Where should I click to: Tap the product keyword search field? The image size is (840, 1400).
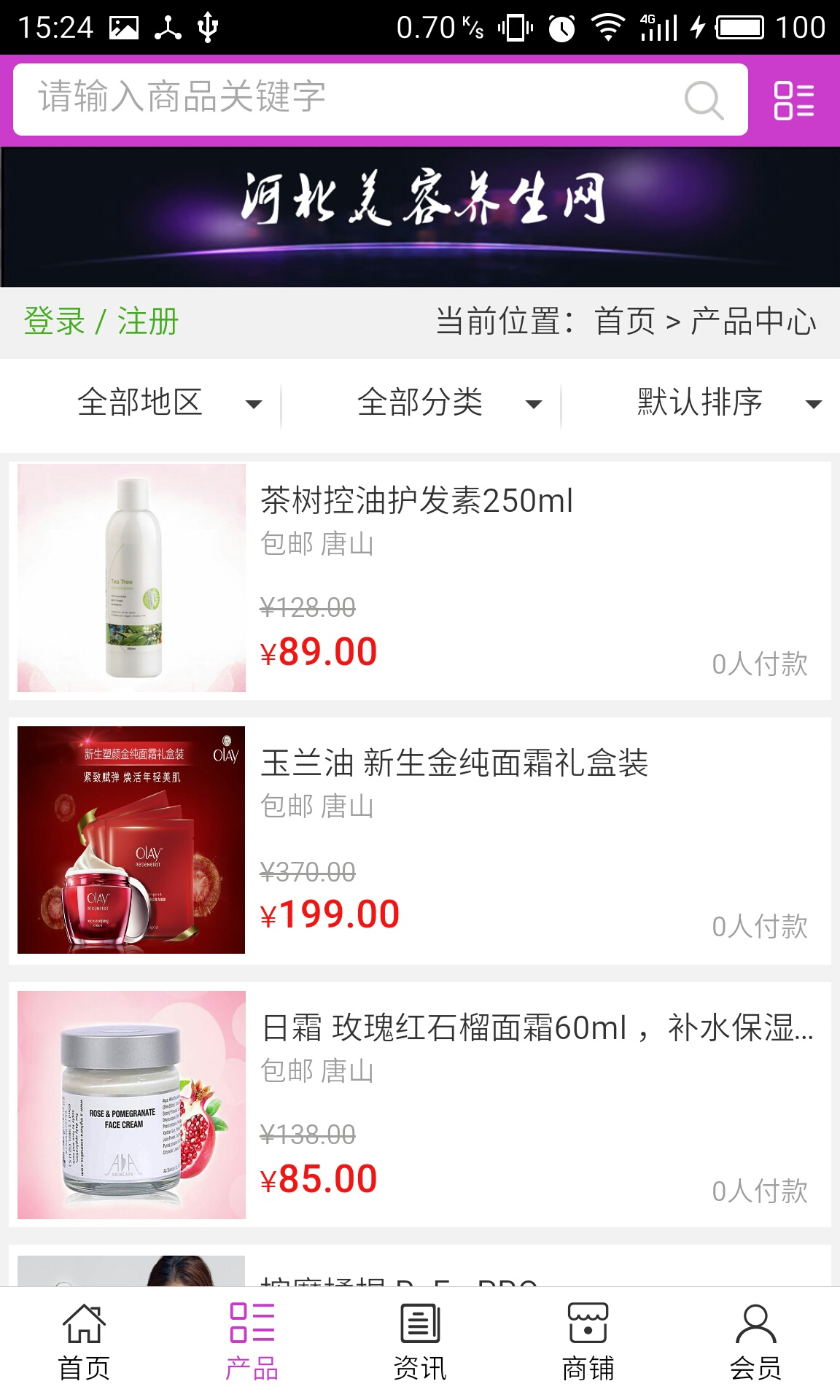coord(343,98)
